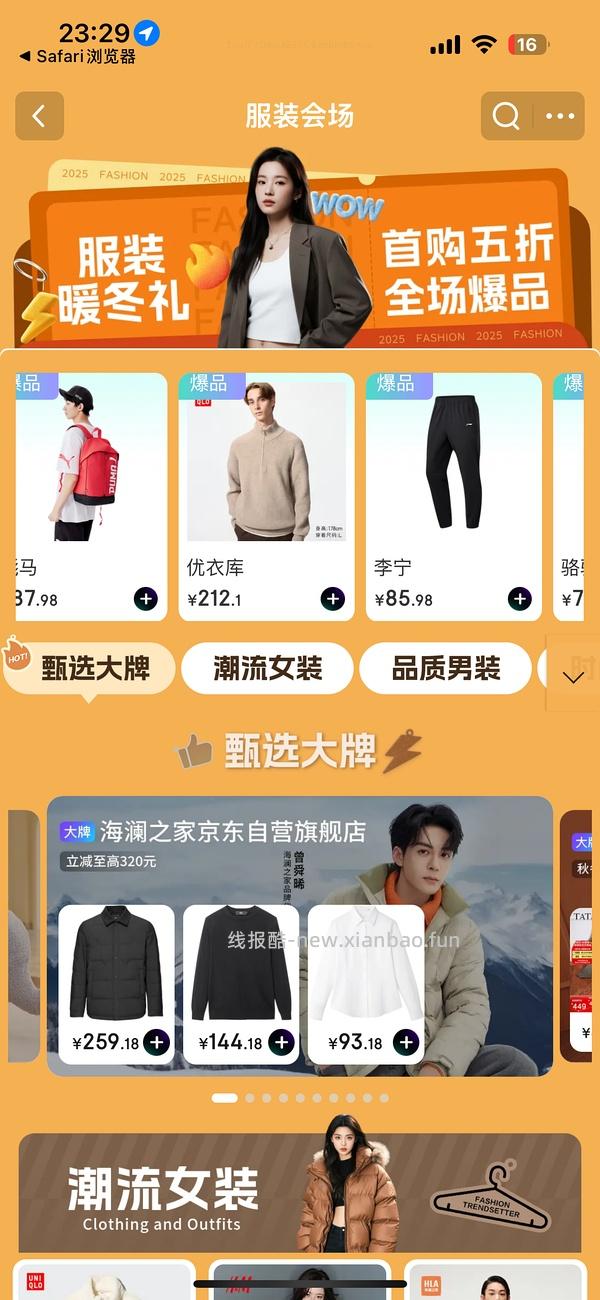This screenshot has width=600, height=1300.
Task: Open search in the 服装会场 header
Action: [x=507, y=116]
